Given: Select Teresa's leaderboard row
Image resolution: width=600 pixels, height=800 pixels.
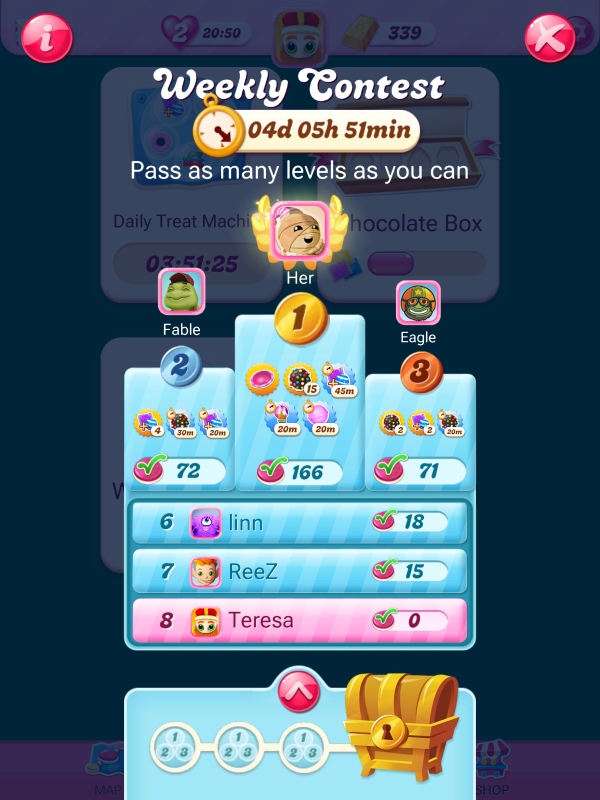Looking at the screenshot, I should 299,620.
